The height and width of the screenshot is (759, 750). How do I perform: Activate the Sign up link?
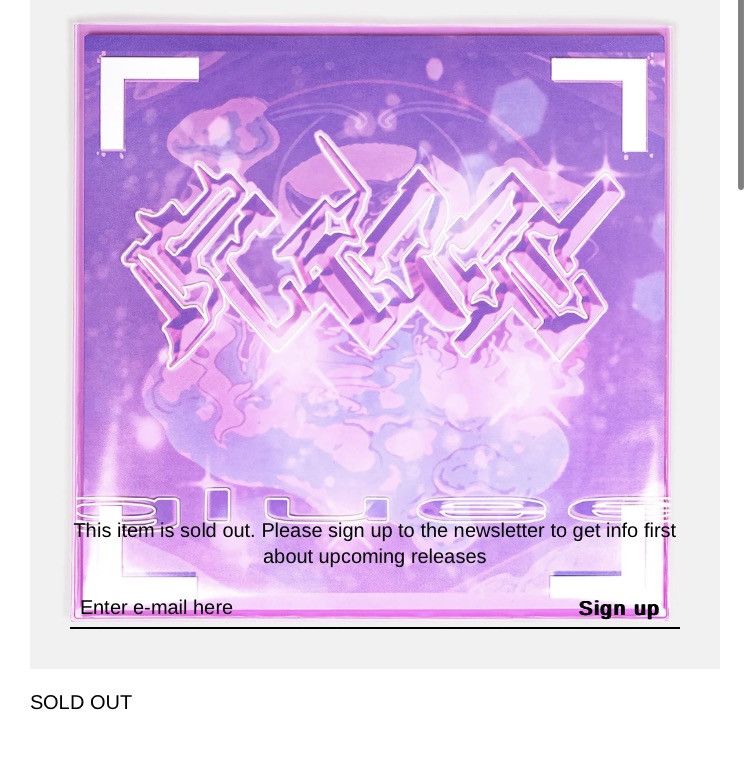click(x=618, y=608)
